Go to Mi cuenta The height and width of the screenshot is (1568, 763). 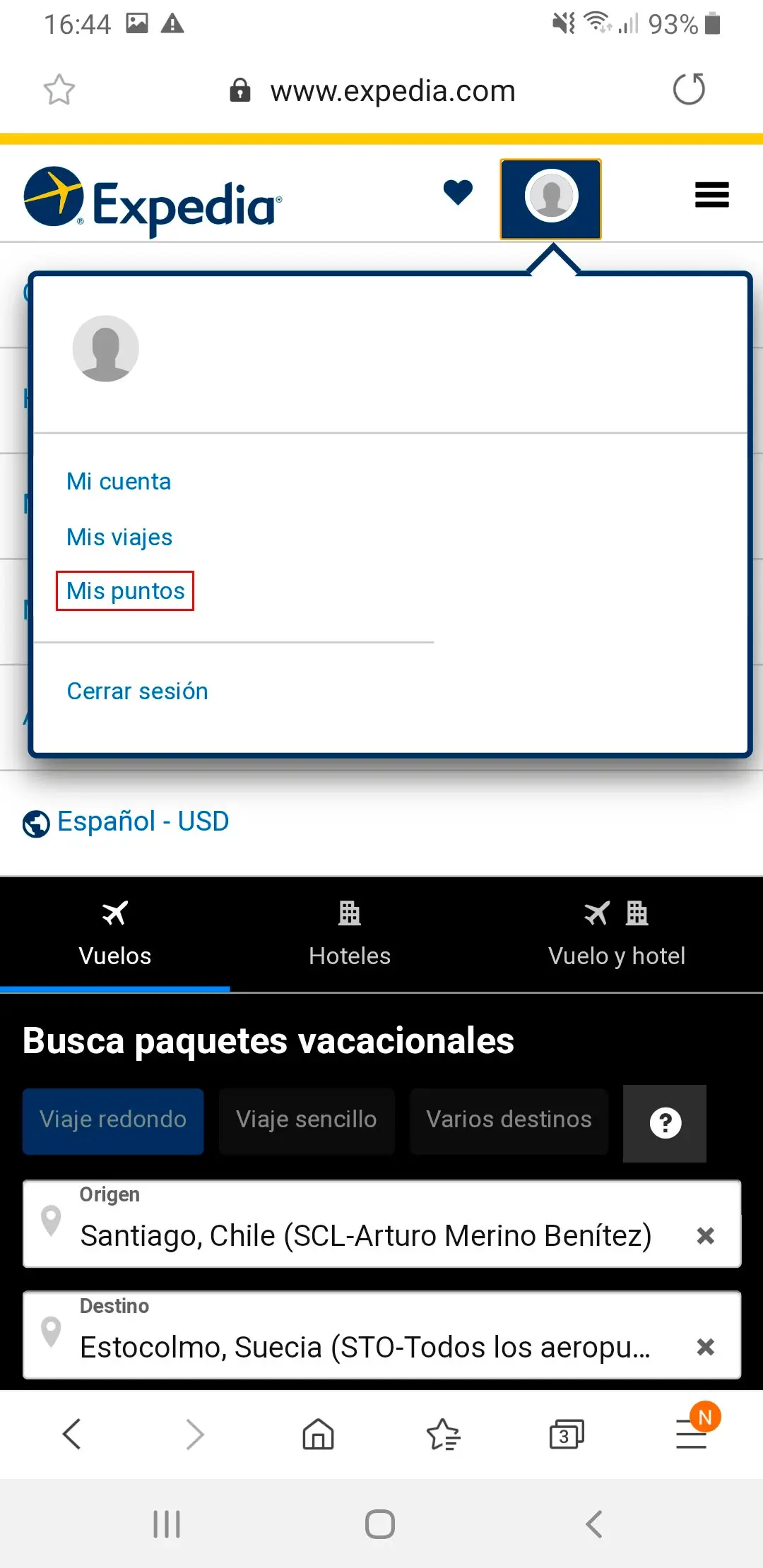[x=119, y=482]
